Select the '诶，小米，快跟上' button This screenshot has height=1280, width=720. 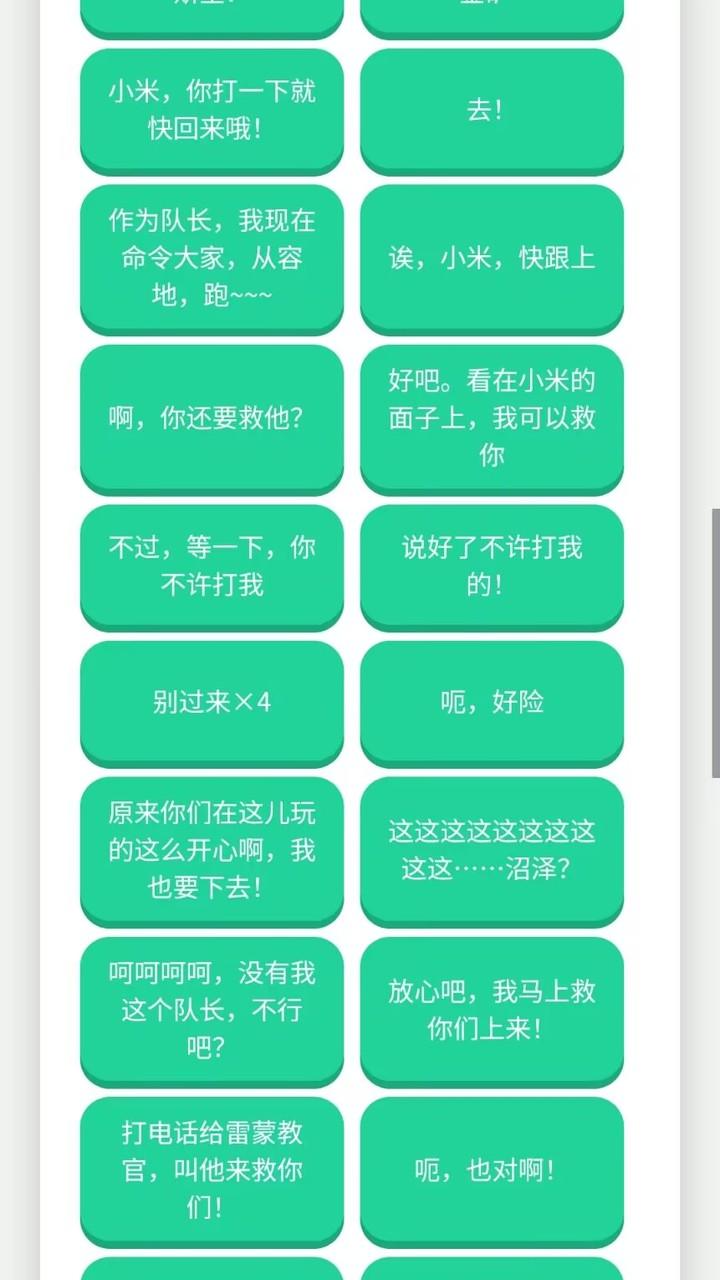(x=491, y=258)
